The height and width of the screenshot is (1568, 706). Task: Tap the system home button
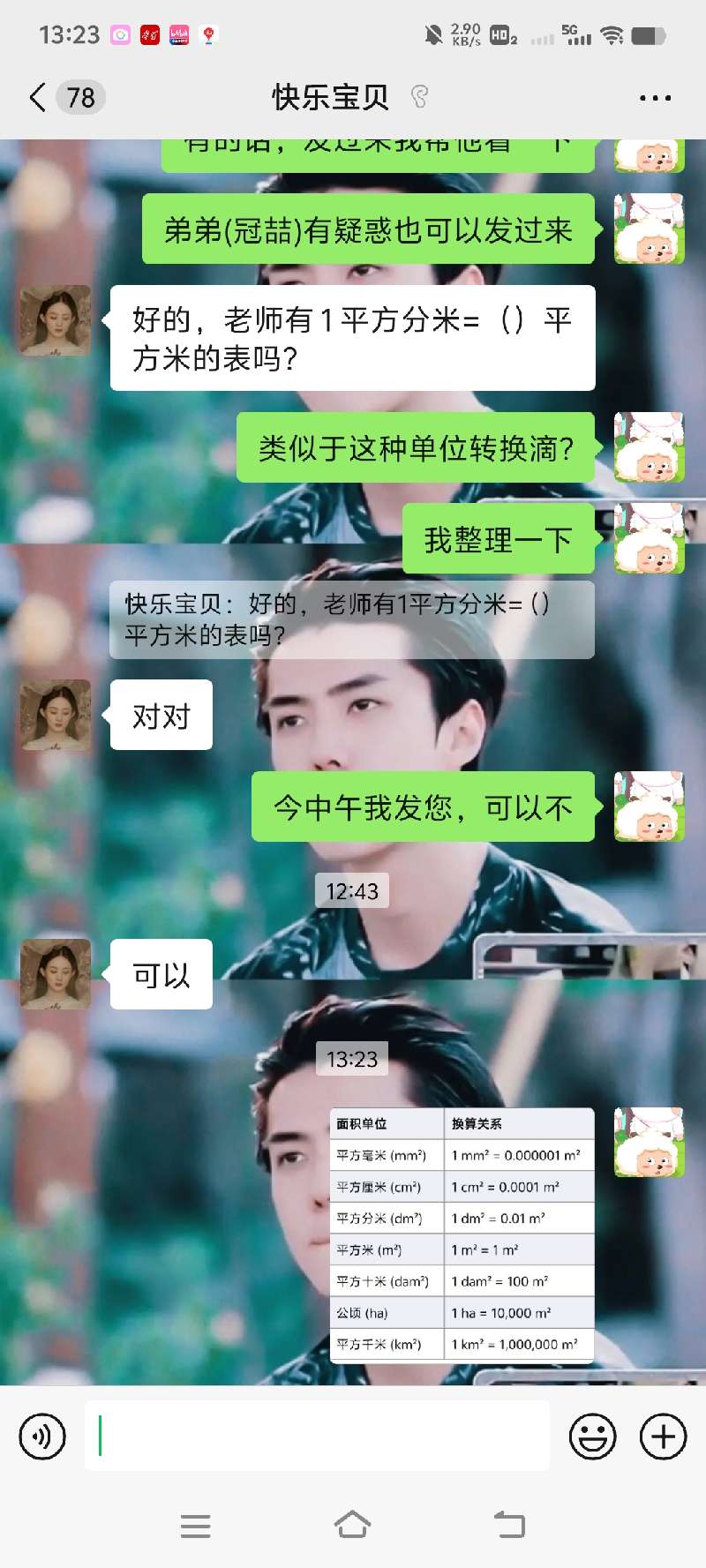pyautogui.click(x=352, y=1525)
